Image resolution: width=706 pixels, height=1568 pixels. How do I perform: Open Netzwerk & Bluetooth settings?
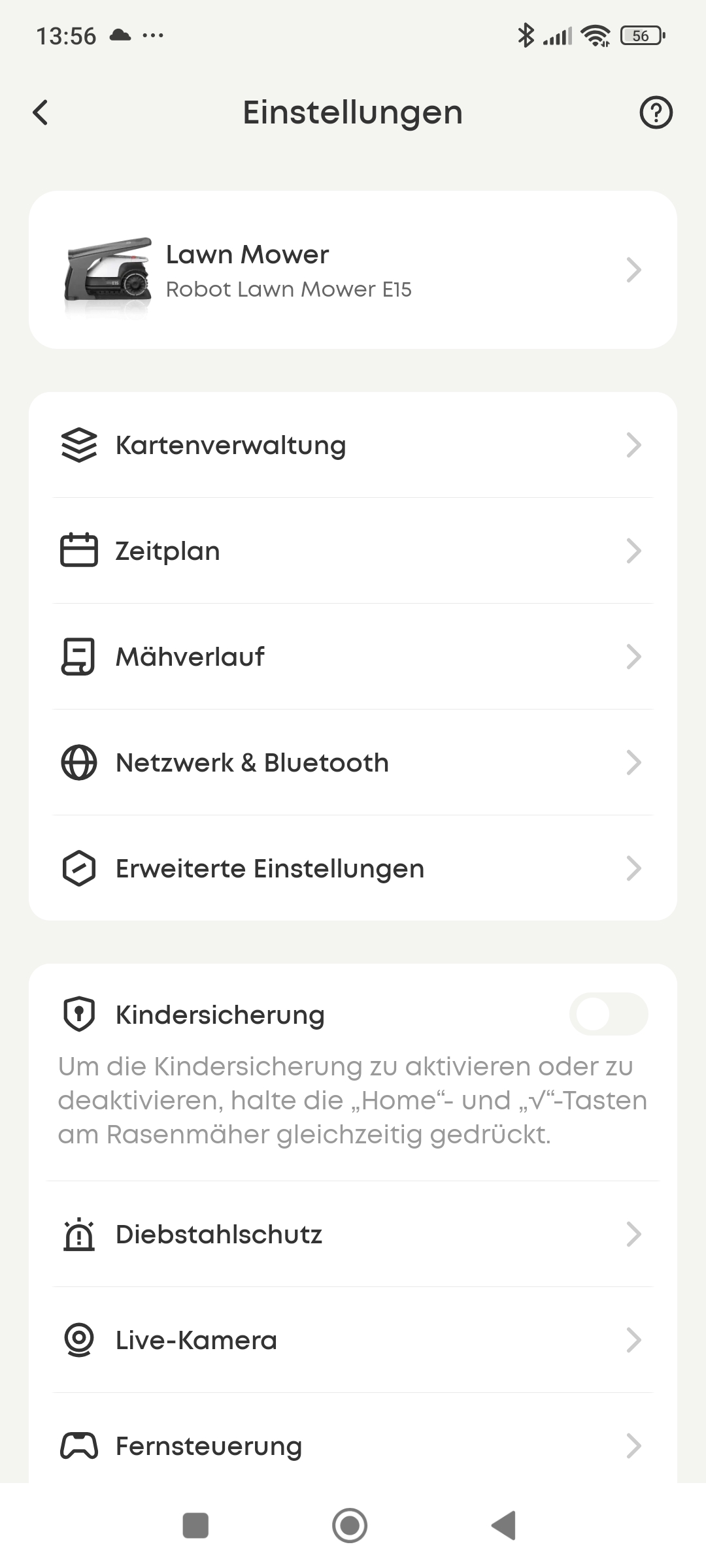click(x=353, y=762)
